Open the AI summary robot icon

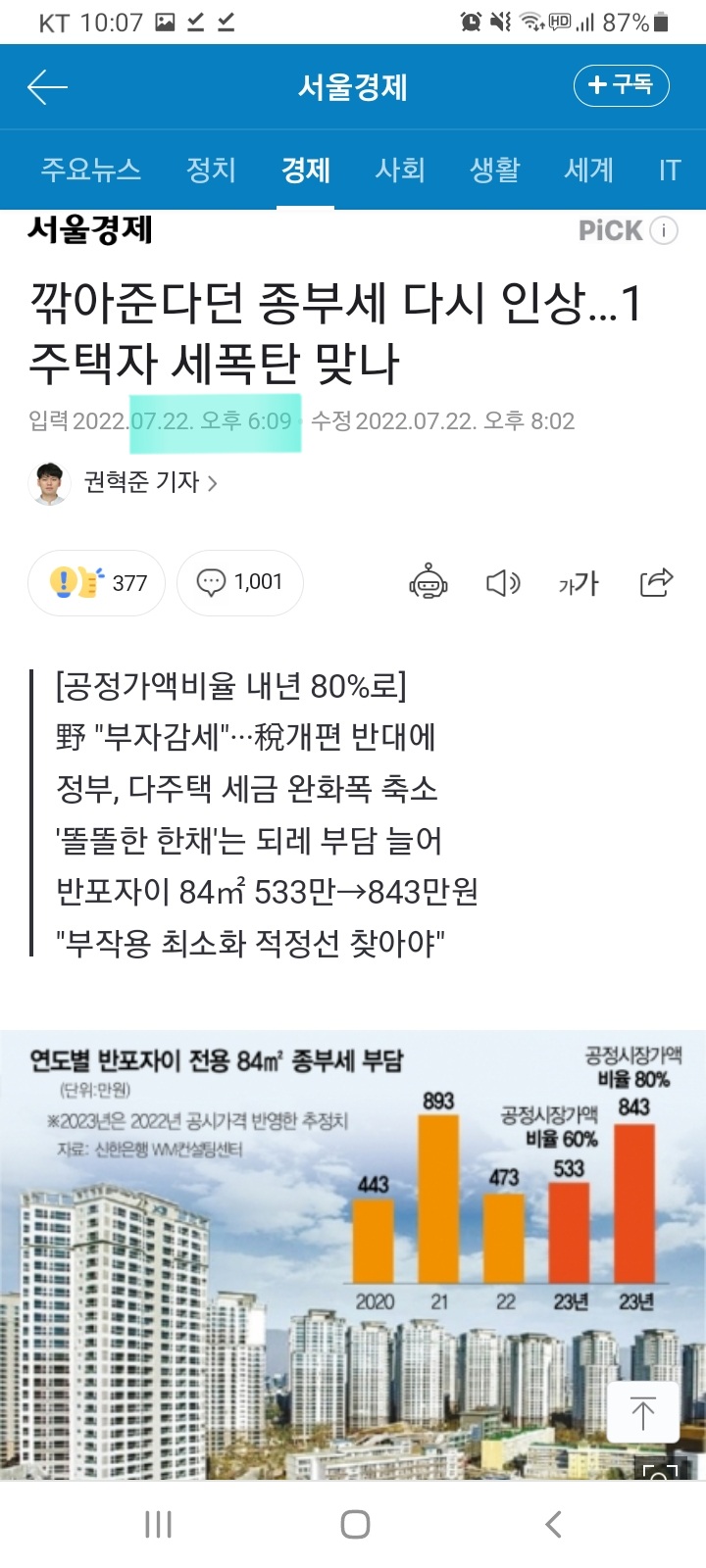[429, 583]
